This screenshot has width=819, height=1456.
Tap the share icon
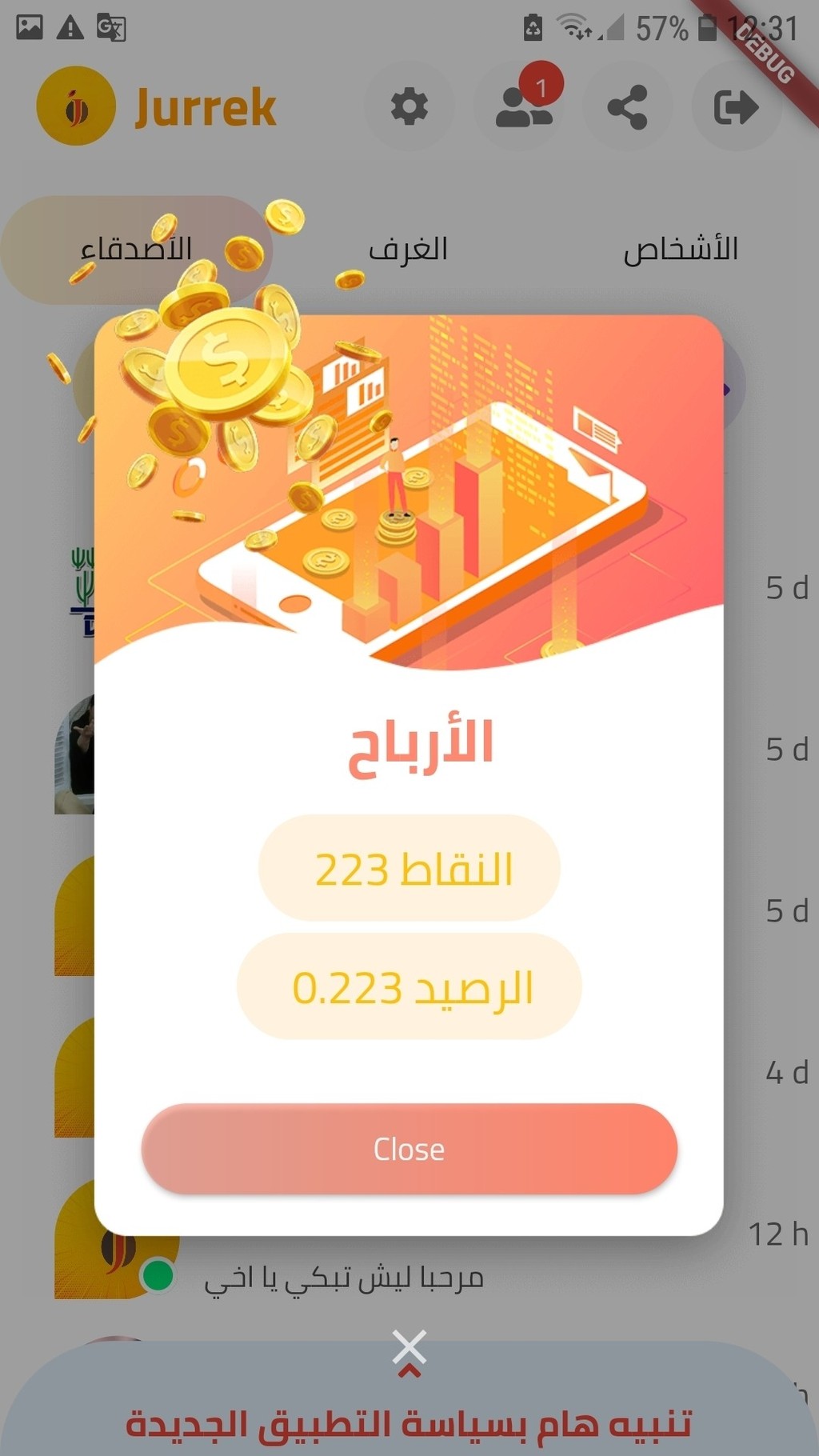627,106
